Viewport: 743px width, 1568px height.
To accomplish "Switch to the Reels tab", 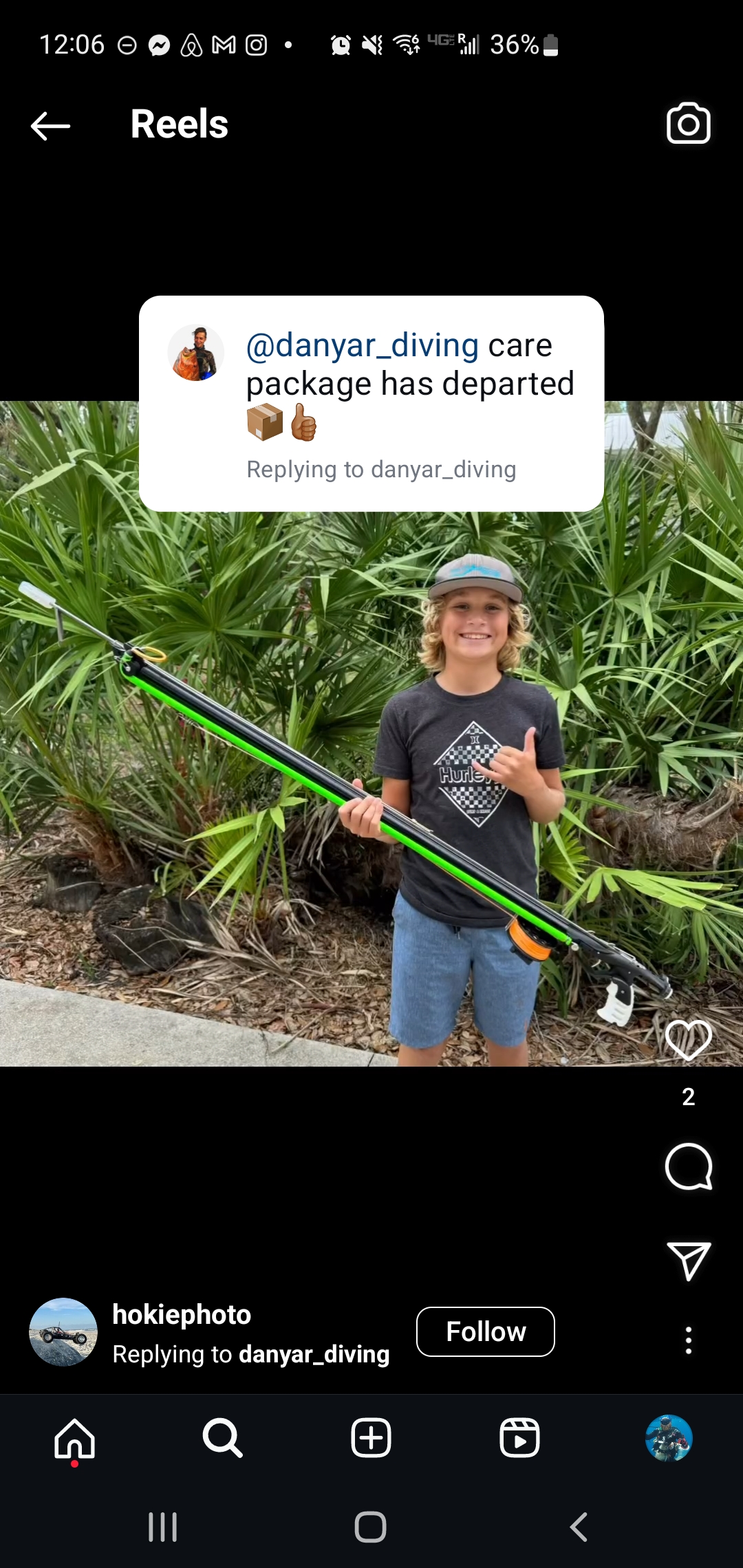I will click(519, 1438).
